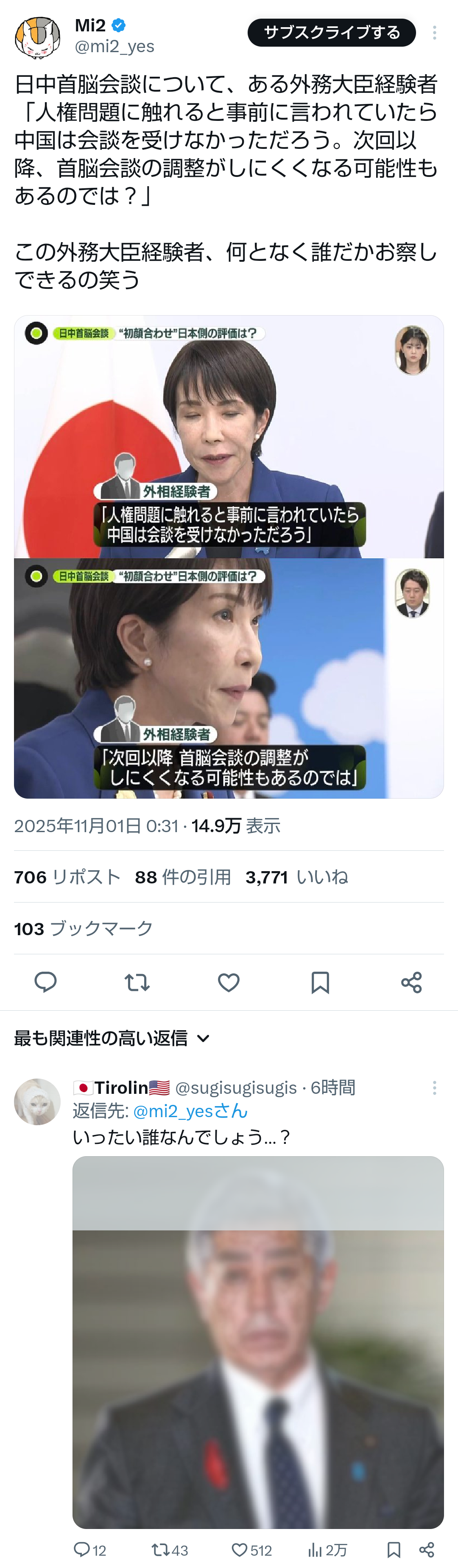
Task: Reply to Mi2's post
Action: (46, 982)
